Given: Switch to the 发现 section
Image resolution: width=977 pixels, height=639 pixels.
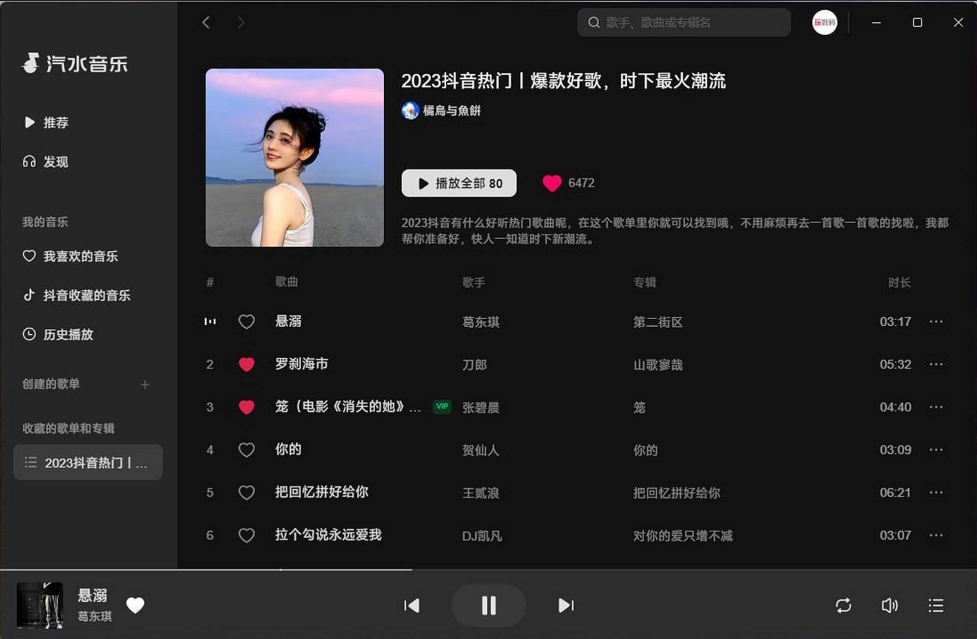Looking at the screenshot, I should pos(55,161).
